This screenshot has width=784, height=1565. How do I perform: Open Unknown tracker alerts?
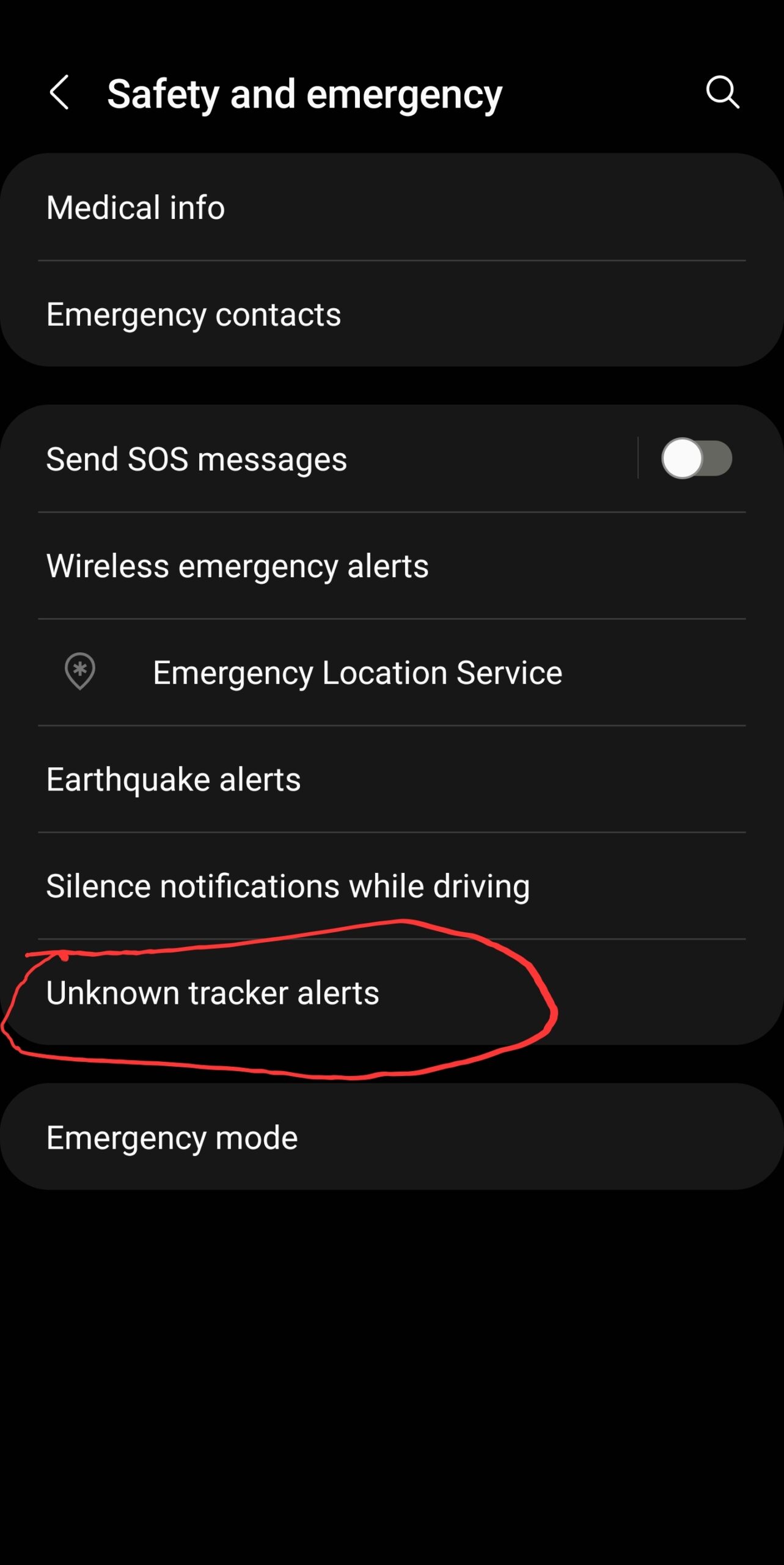[392, 992]
